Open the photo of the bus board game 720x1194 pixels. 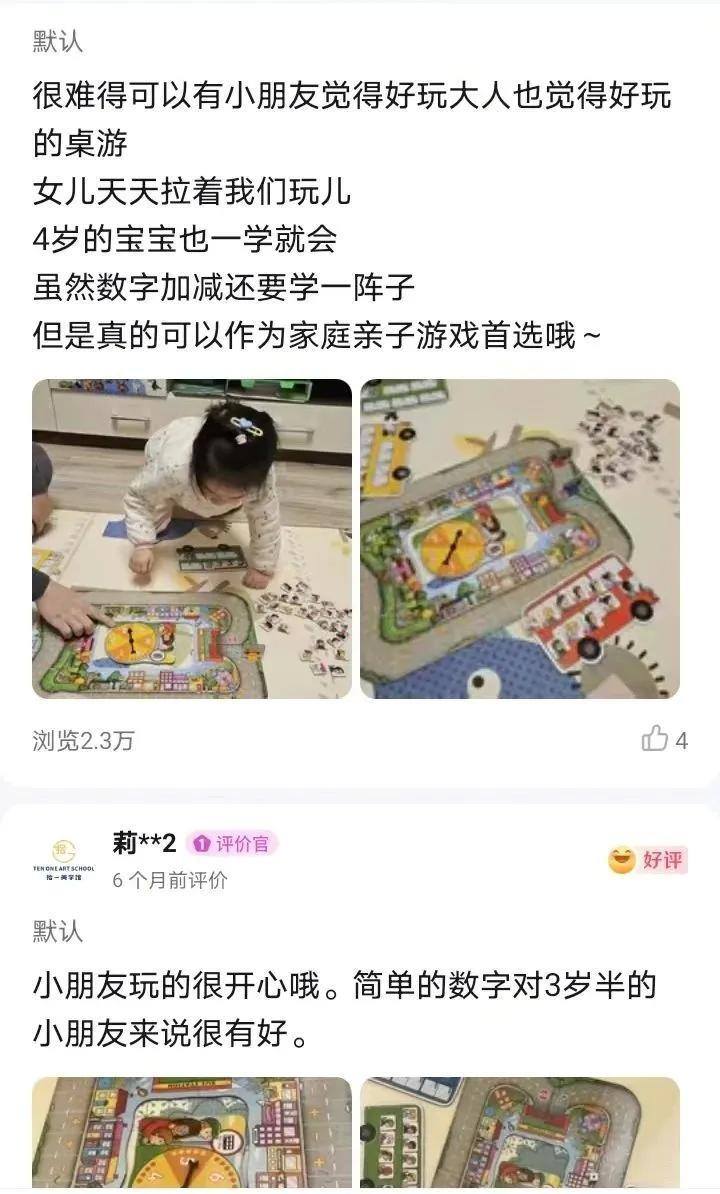(520, 539)
